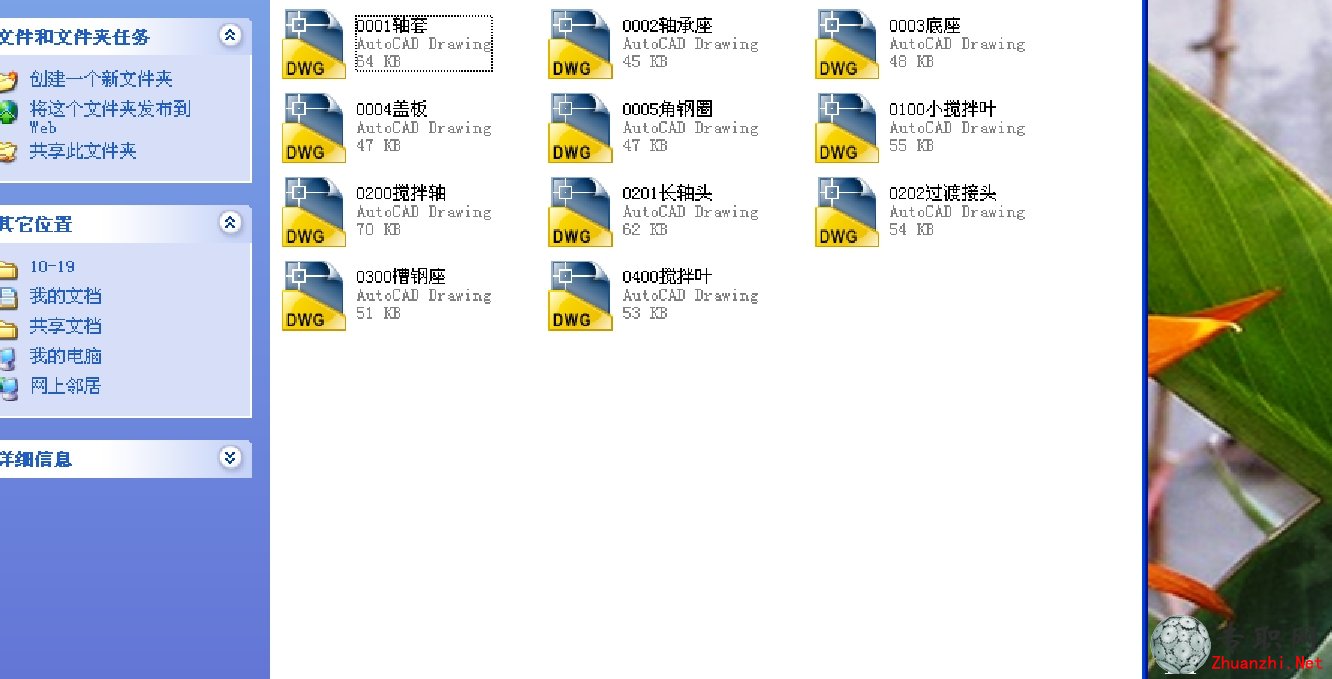Select the 0400搅拌叶 file

coord(580,296)
